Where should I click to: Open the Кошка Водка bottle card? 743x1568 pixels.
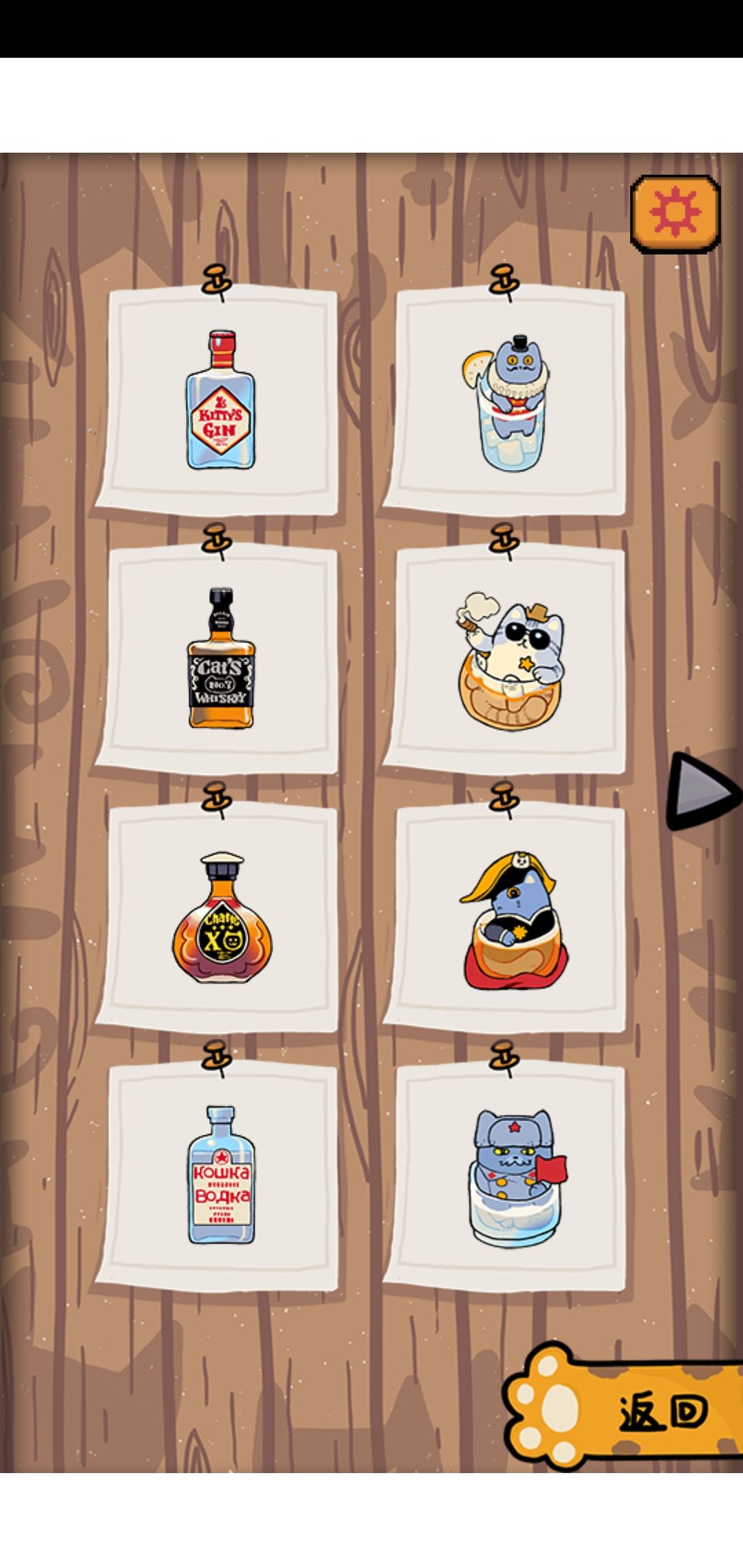tap(219, 1176)
